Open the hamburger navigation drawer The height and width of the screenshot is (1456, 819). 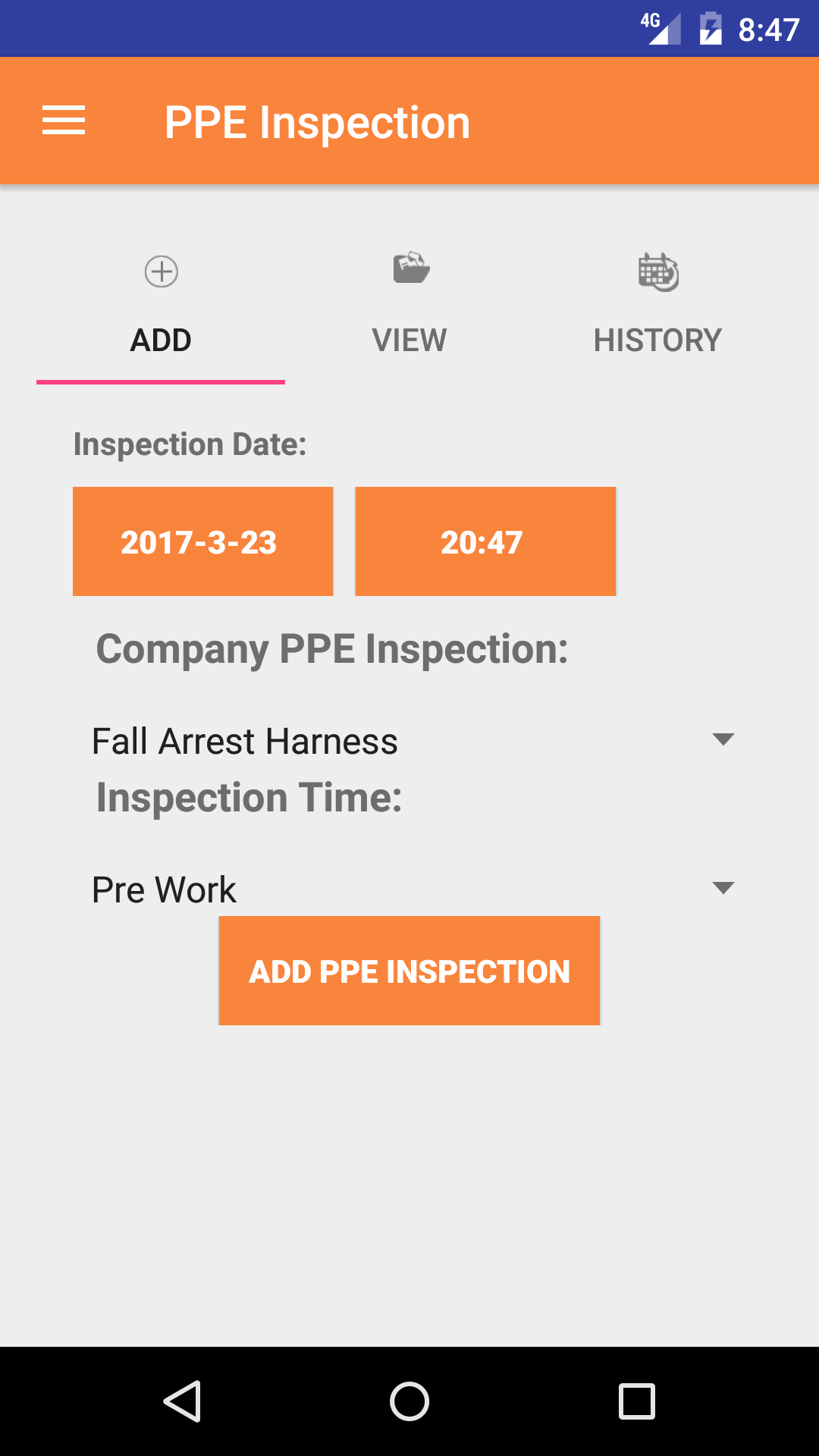[x=64, y=121]
